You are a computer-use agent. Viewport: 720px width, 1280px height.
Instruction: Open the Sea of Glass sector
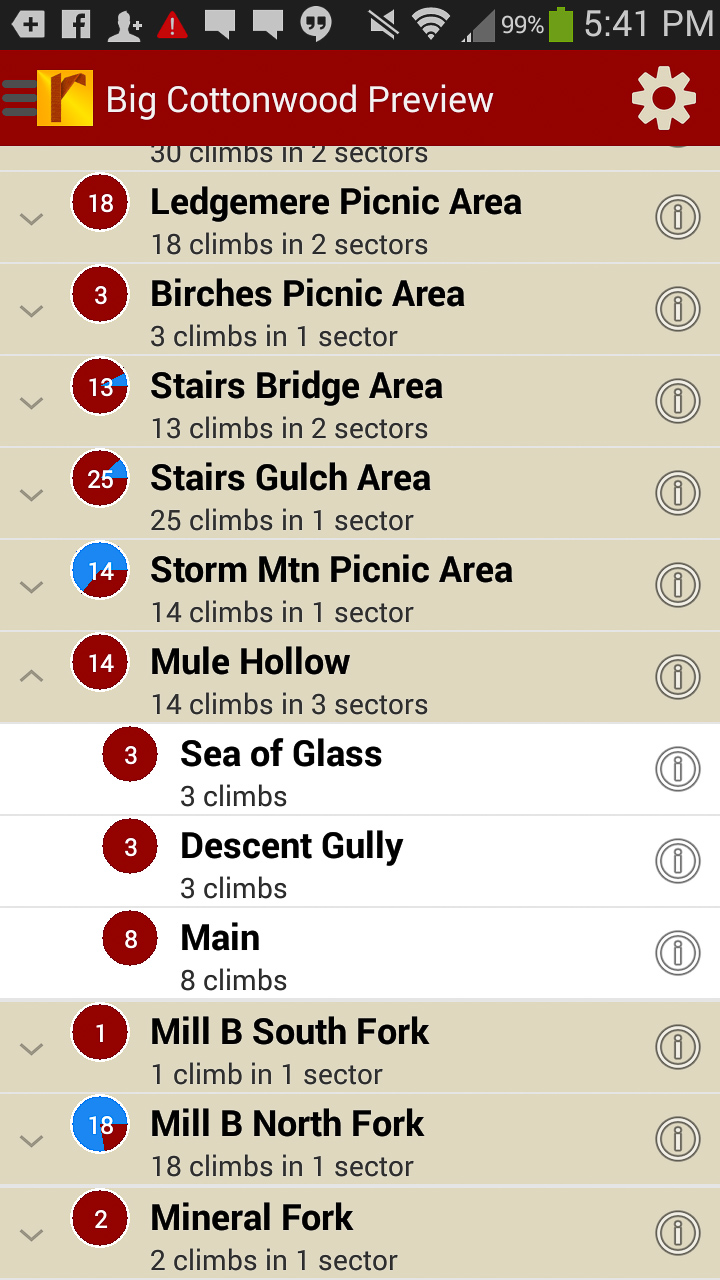click(281, 769)
